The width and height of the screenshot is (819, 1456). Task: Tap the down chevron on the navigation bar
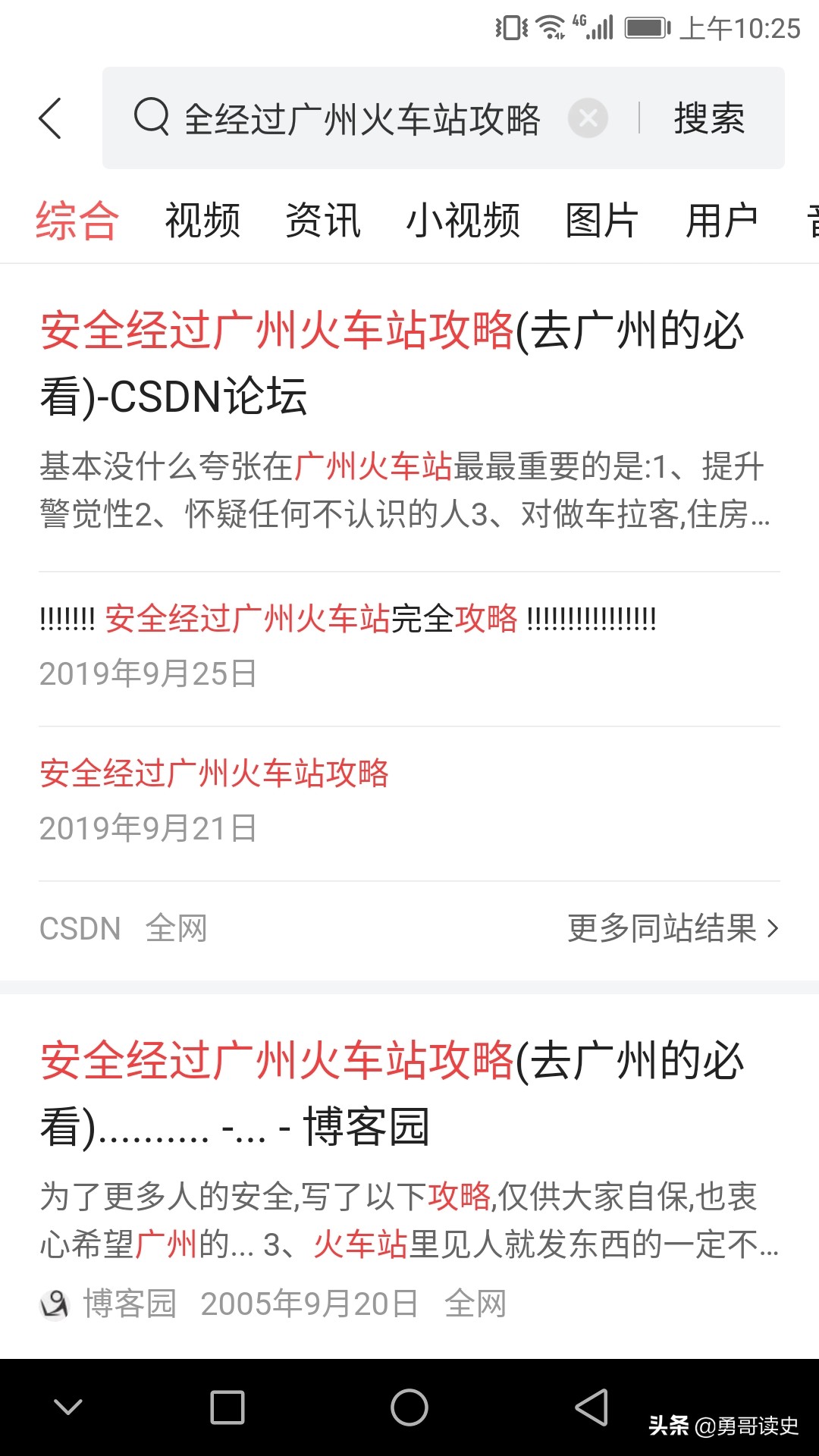tap(67, 1404)
